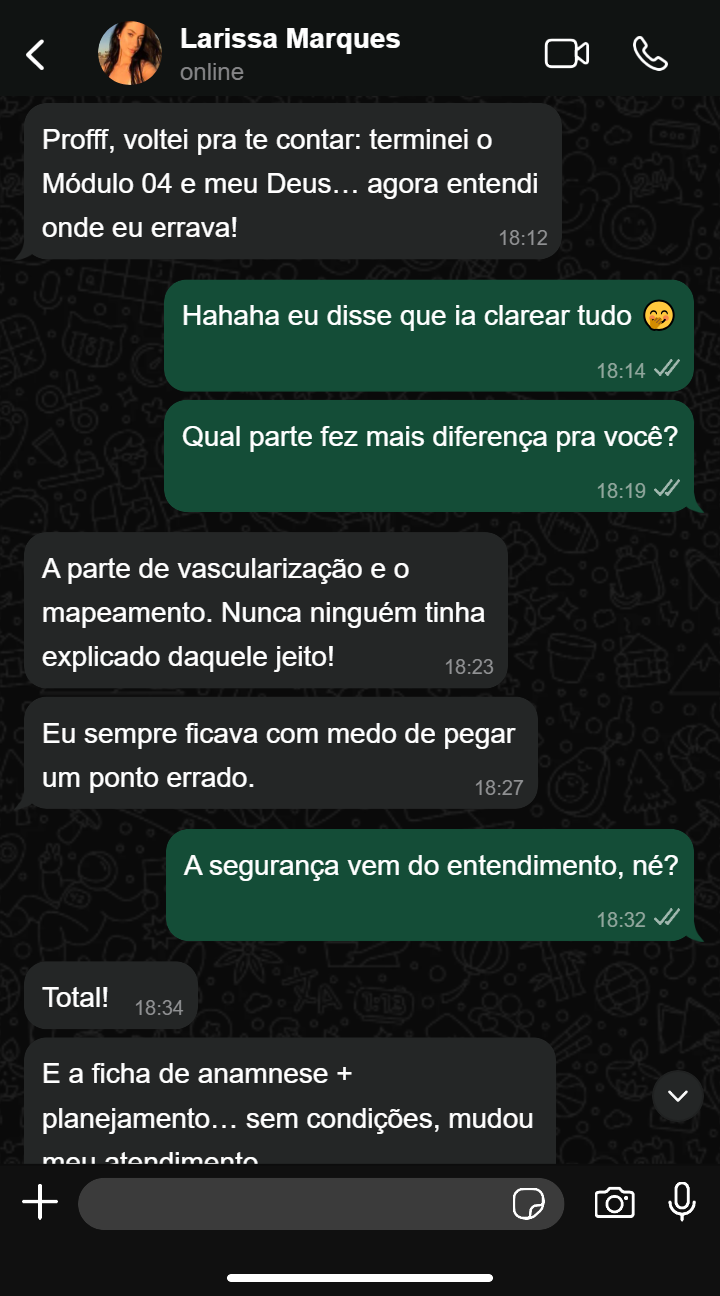Focus the message text field

(x=290, y=1203)
